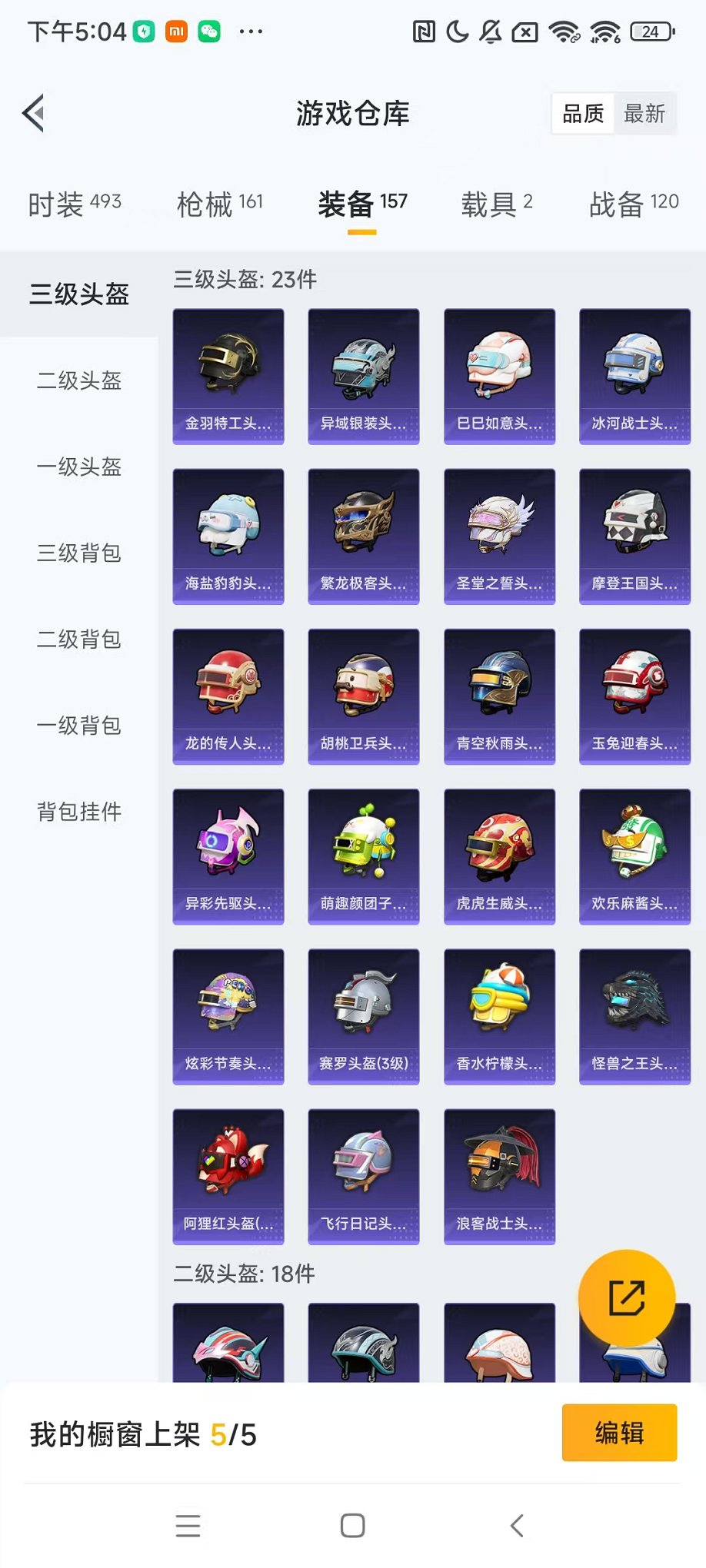Screen dimensions: 706x1568
Task: Open the 战备 tab
Action: (633, 204)
